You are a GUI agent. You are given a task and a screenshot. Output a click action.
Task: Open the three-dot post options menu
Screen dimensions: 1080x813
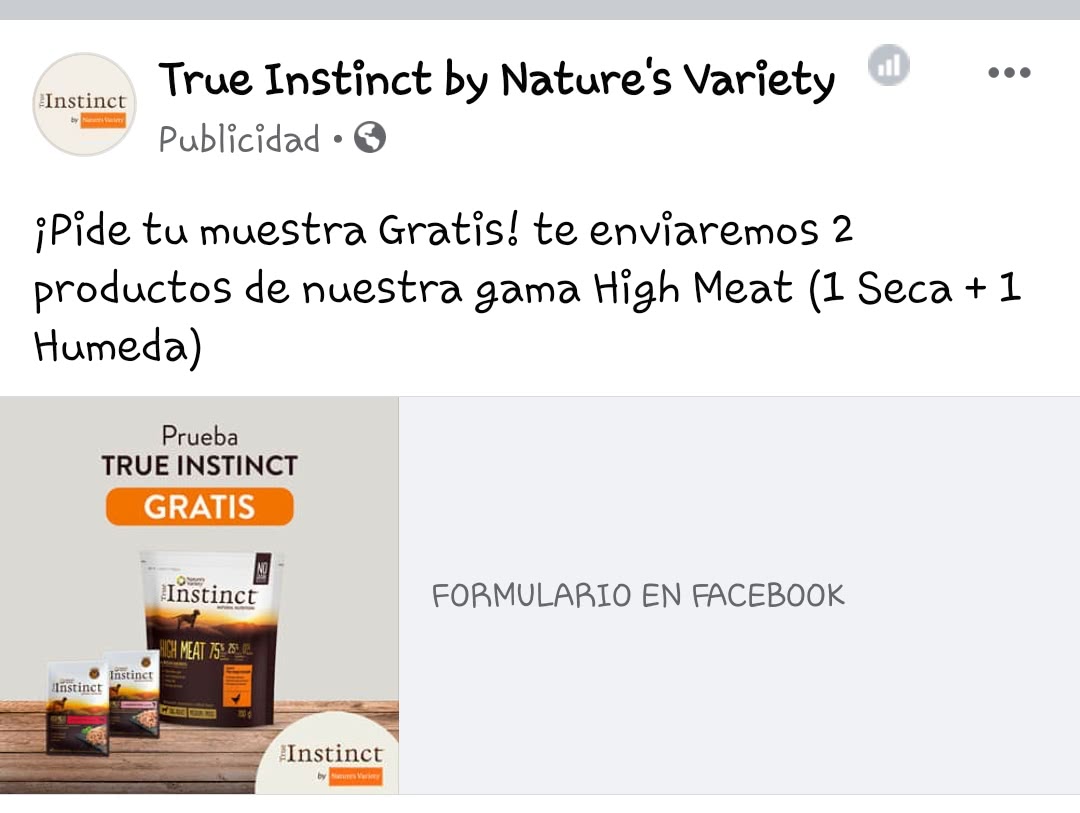(x=1008, y=73)
